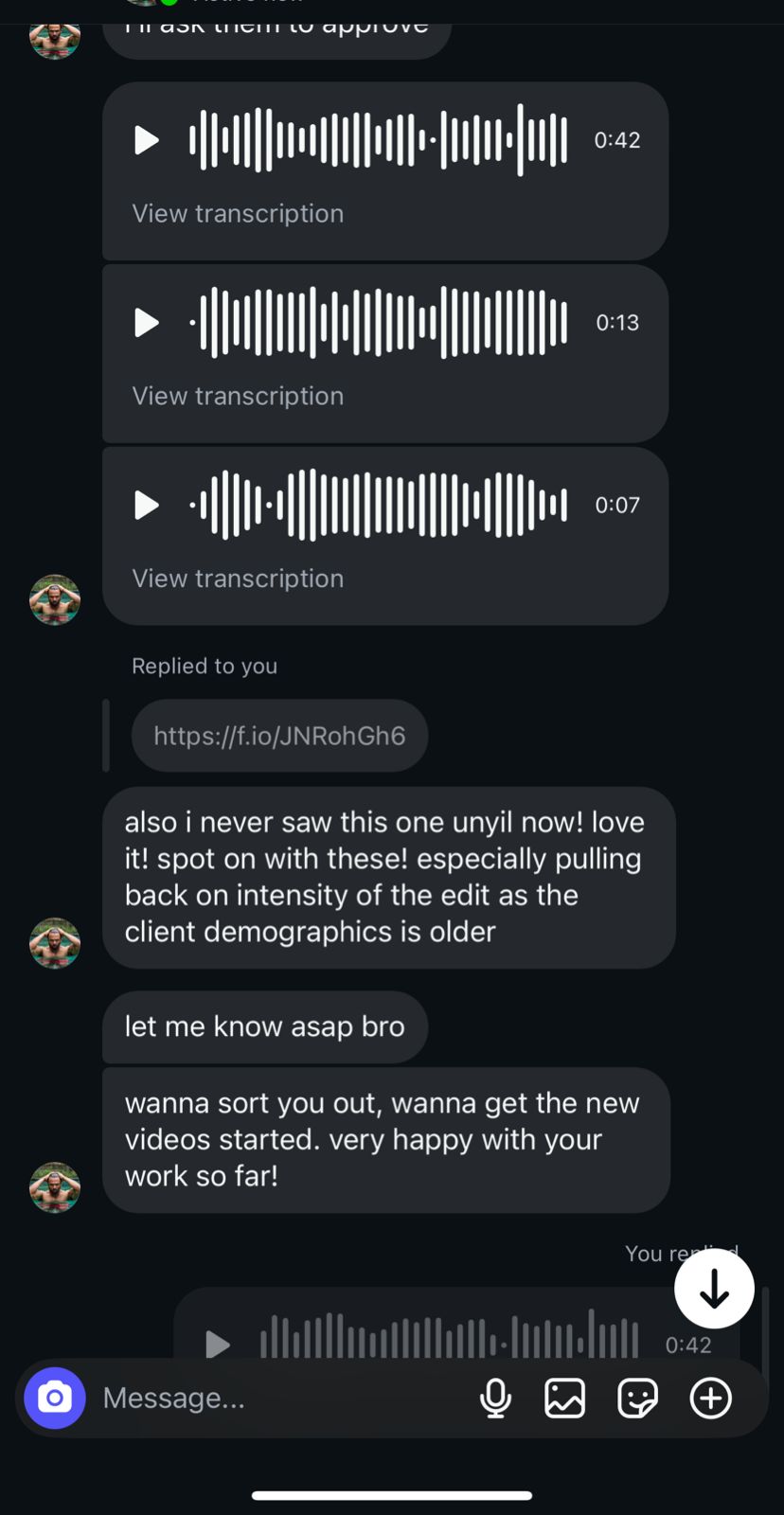The height and width of the screenshot is (1515, 784).
Task: Attach a photo from the gallery
Action: tap(564, 1398)
